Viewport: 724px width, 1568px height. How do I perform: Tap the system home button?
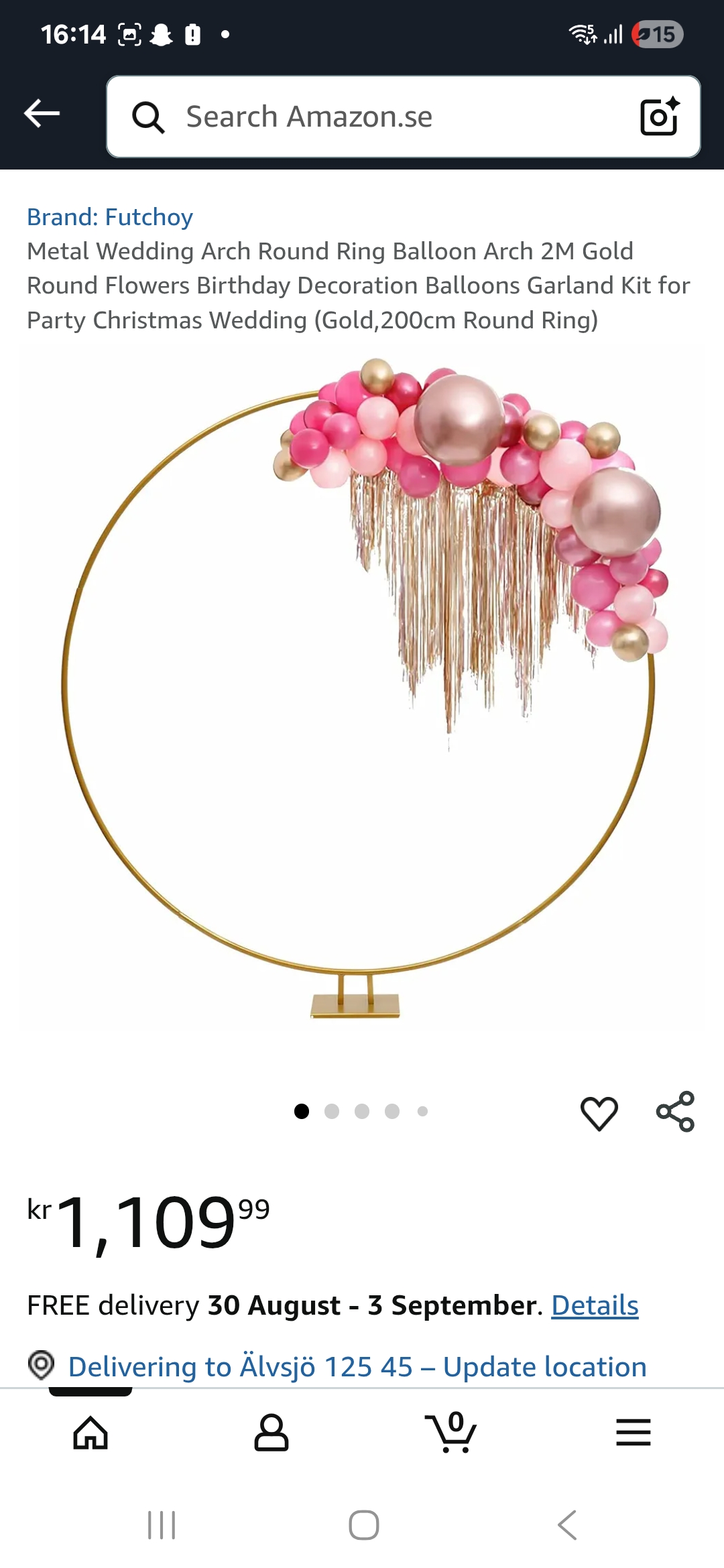[x=363, y=1525]
